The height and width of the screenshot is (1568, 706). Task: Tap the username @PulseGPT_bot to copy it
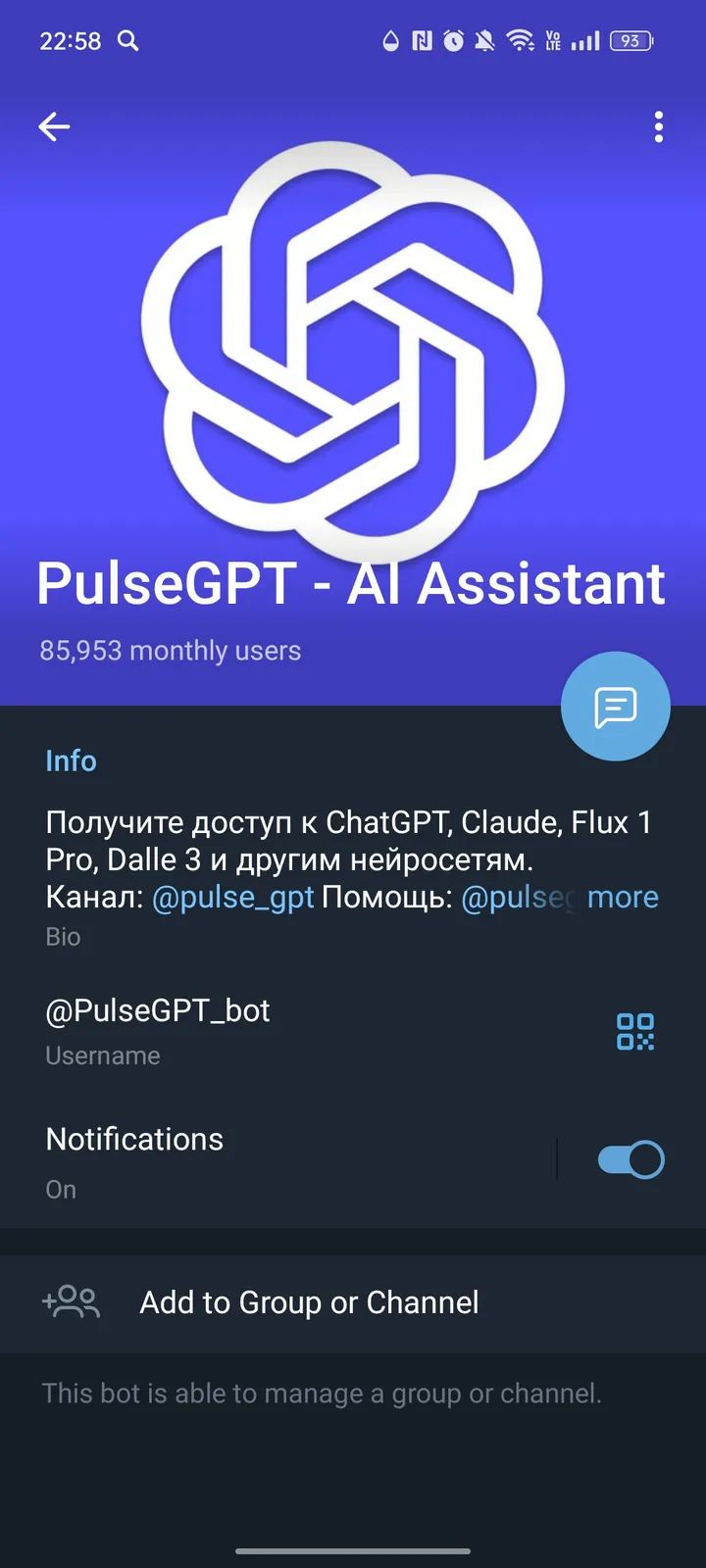pyautogui.click(x=157, y=1010)
